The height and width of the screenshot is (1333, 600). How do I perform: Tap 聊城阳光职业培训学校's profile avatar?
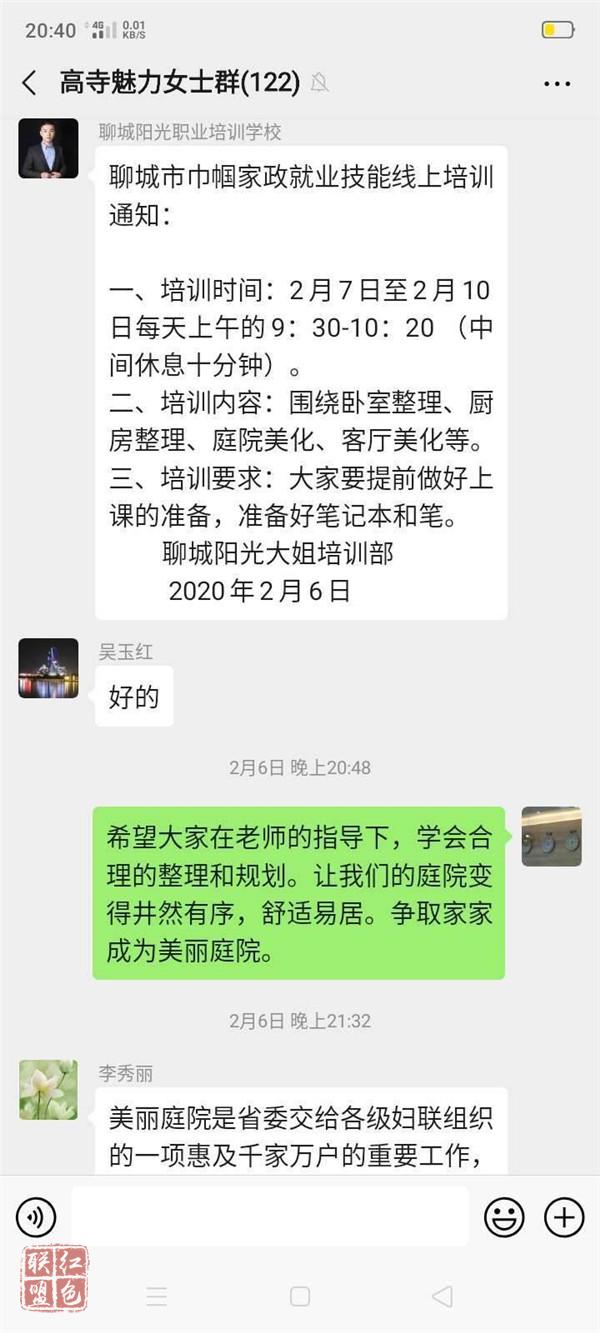tap(48, 148)
